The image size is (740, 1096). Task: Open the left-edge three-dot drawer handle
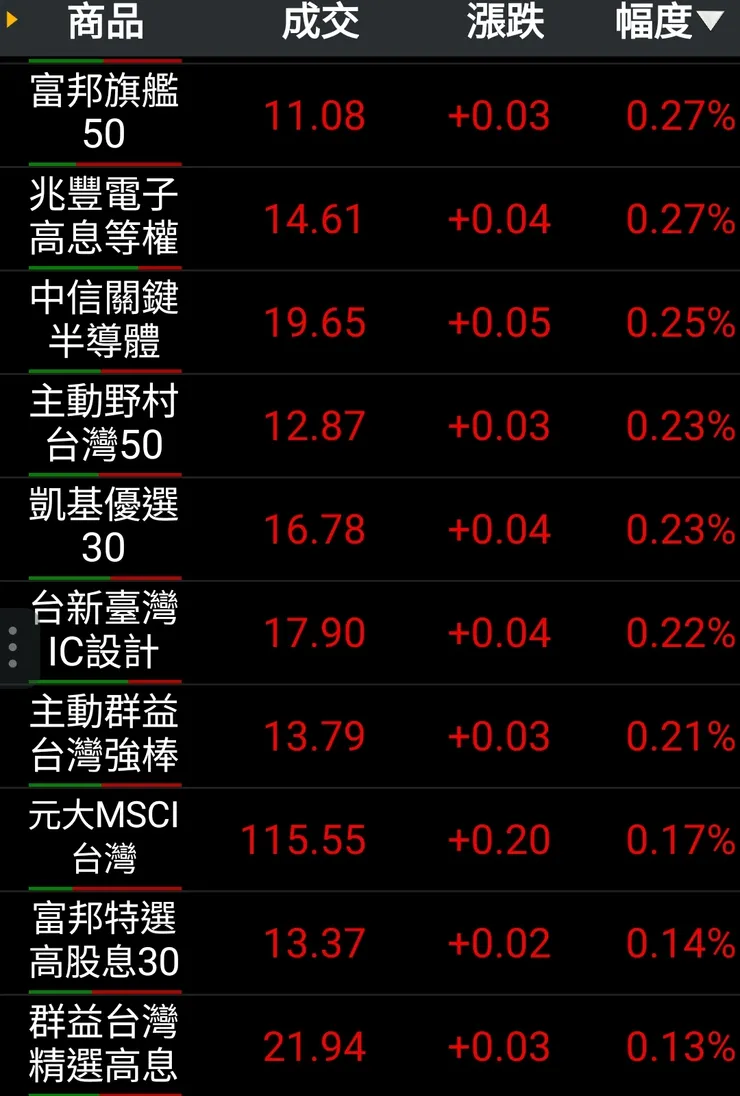click(12, 645)
